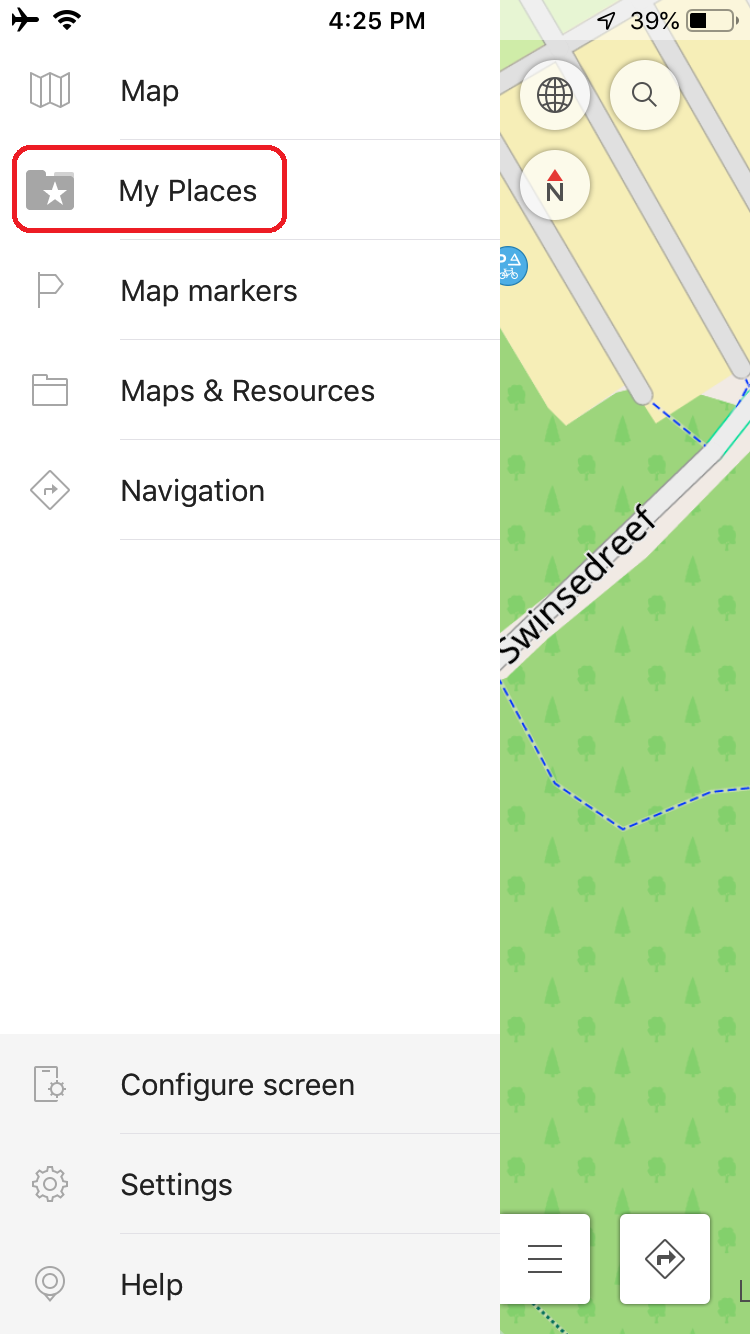The image size is (750, 1334).
Task: Tap the compass north indicator
Action: point(555,186)
